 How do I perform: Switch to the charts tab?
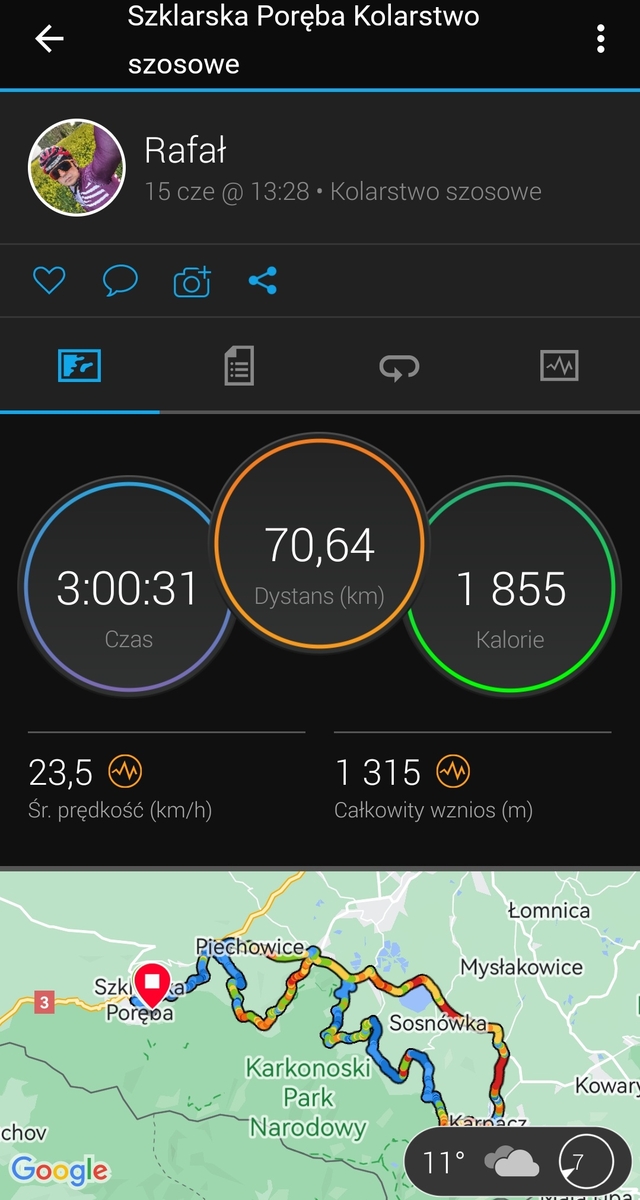point(559,366)
